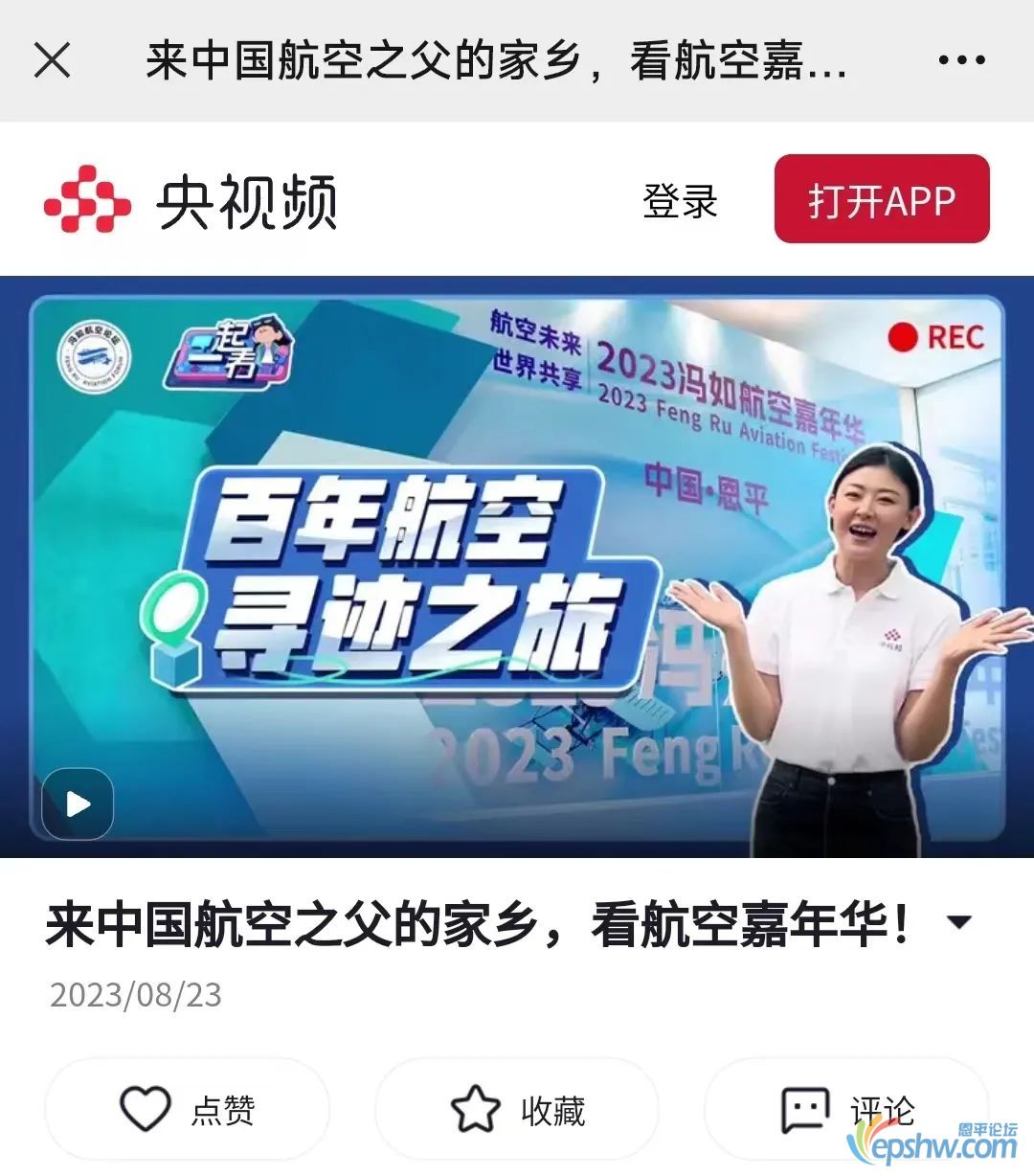Image resolution: width=1034 pixels, height=1176 pixels.
Task: Expand the video title description arrow
Action: pyautogui.click(x=958, y=922)
